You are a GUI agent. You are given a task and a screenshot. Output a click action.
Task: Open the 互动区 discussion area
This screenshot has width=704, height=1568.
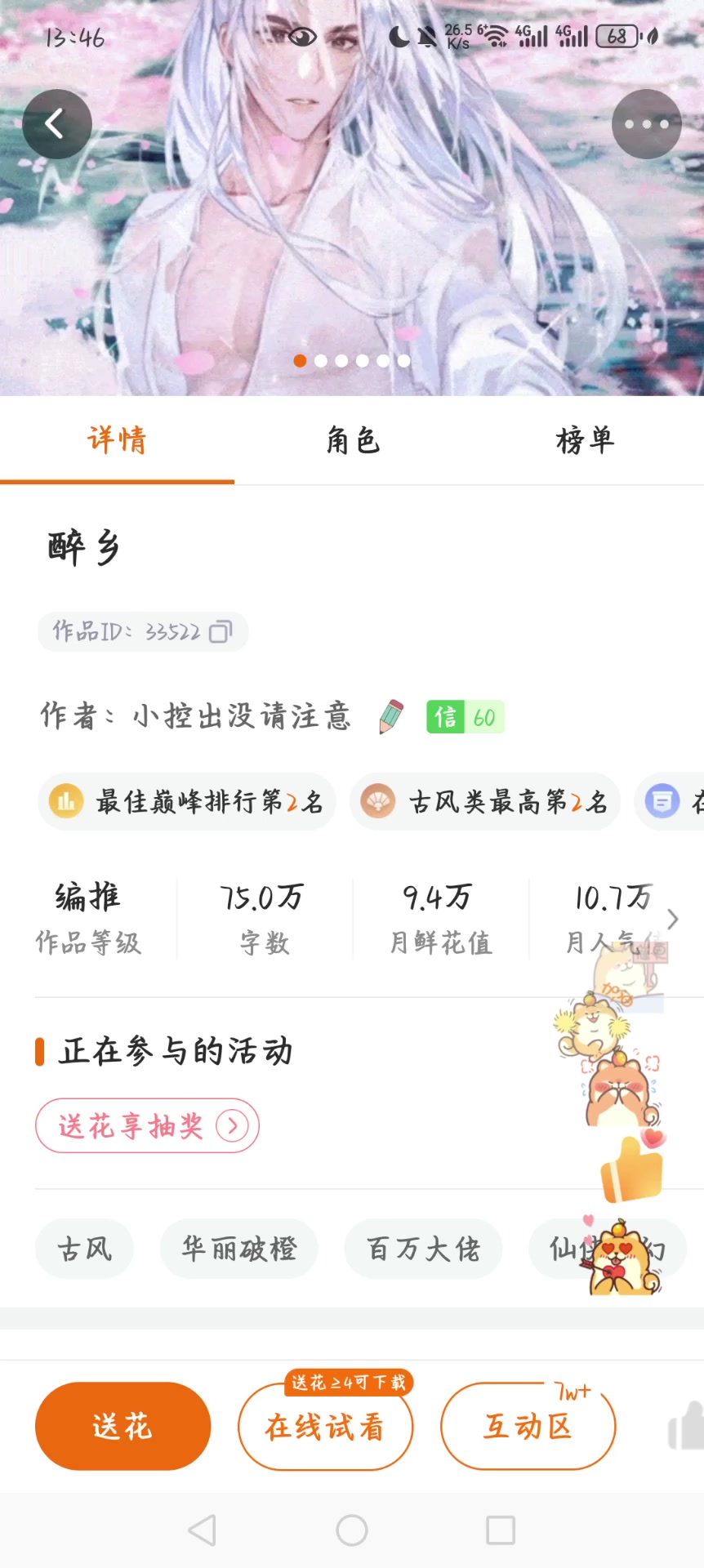pyautogui.click(x=528, y=1427)
